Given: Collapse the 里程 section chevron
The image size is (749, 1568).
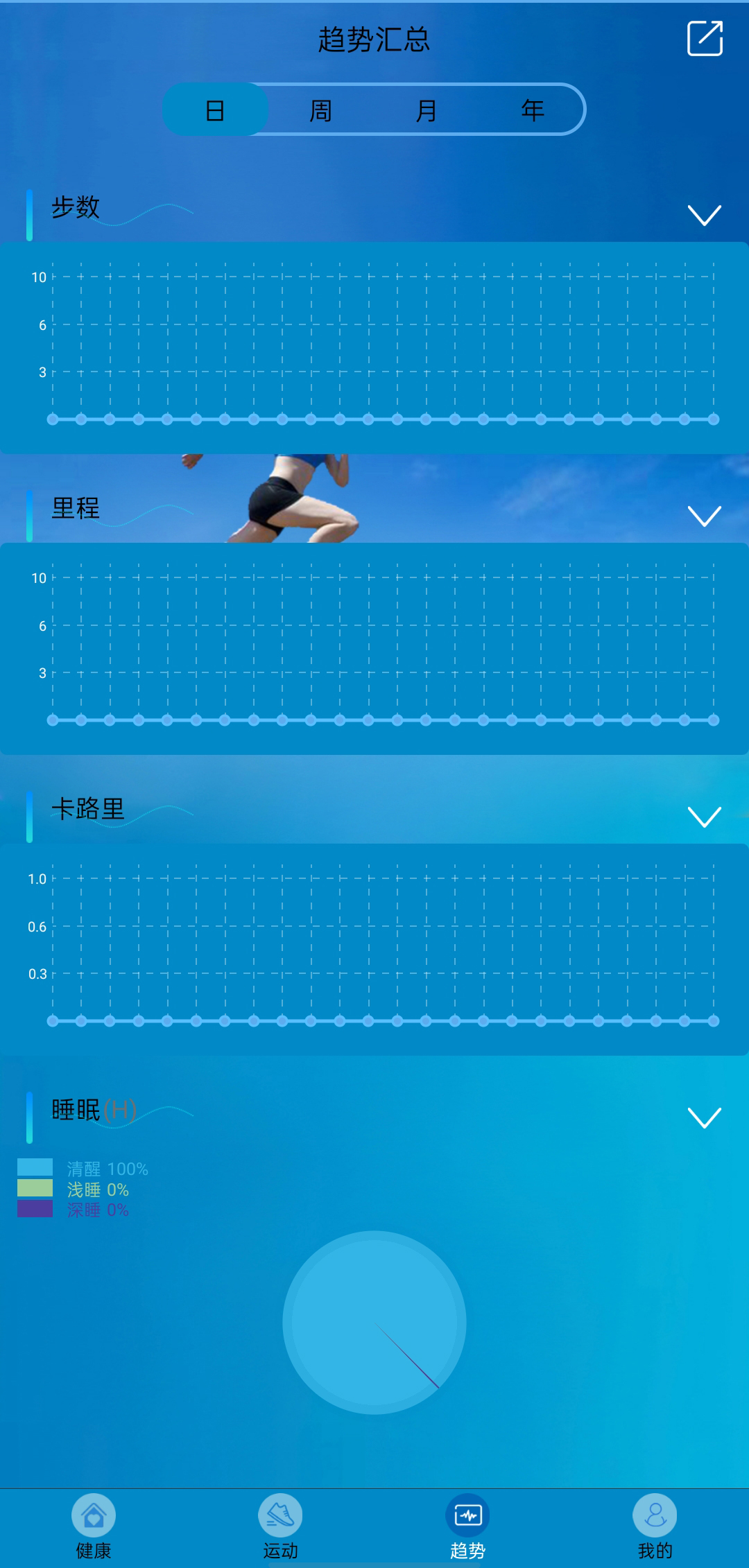Looking at the screenshot, I should coord(704,516).
